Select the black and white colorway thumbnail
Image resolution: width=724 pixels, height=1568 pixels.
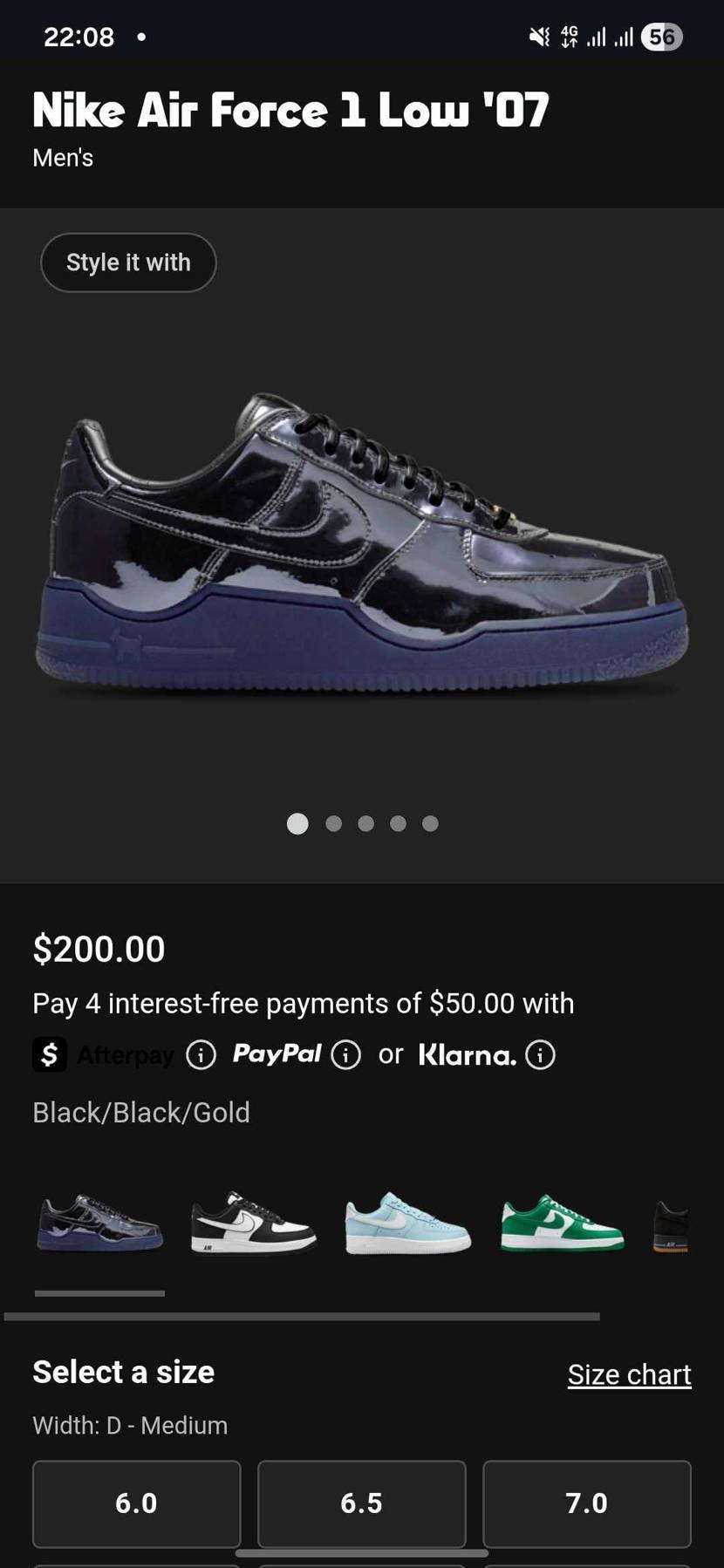pyautogui.click(x=254, y=1223)
